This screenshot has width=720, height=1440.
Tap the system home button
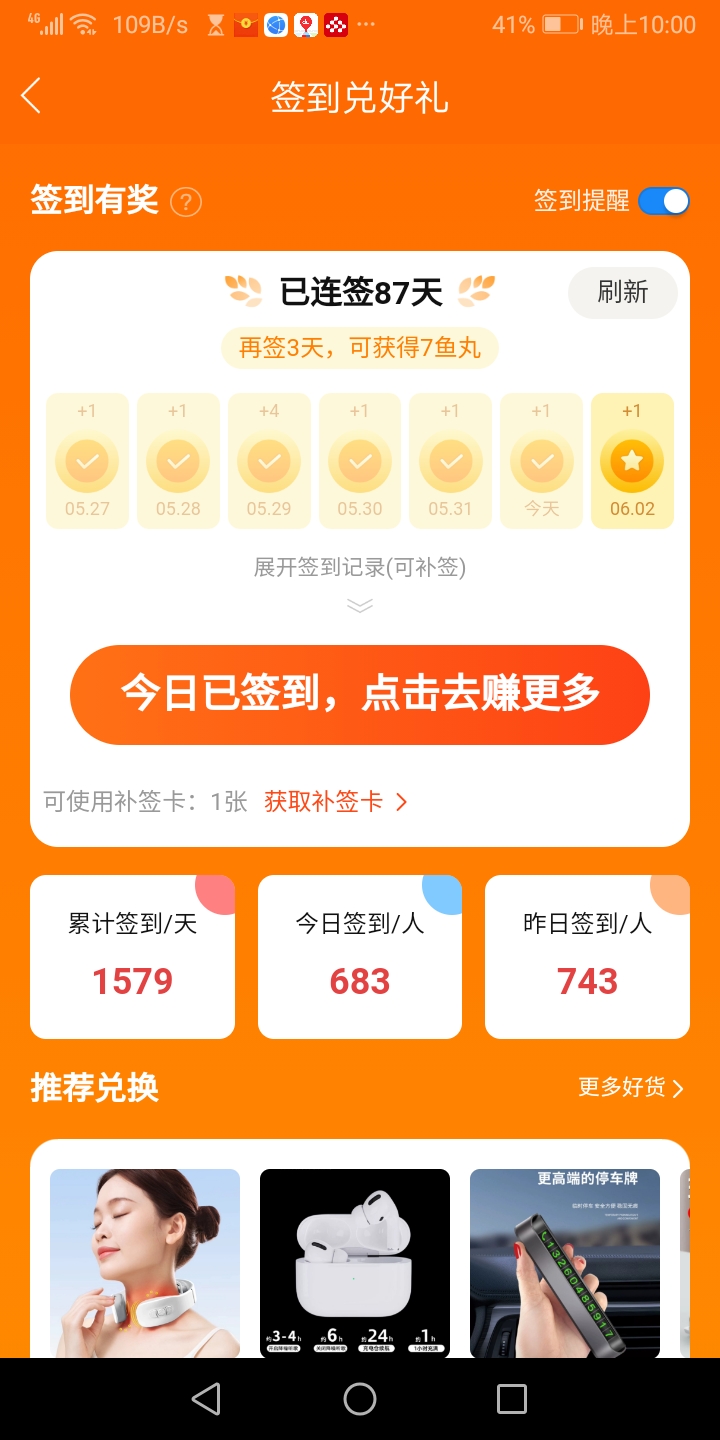(x=360, y=1399)
